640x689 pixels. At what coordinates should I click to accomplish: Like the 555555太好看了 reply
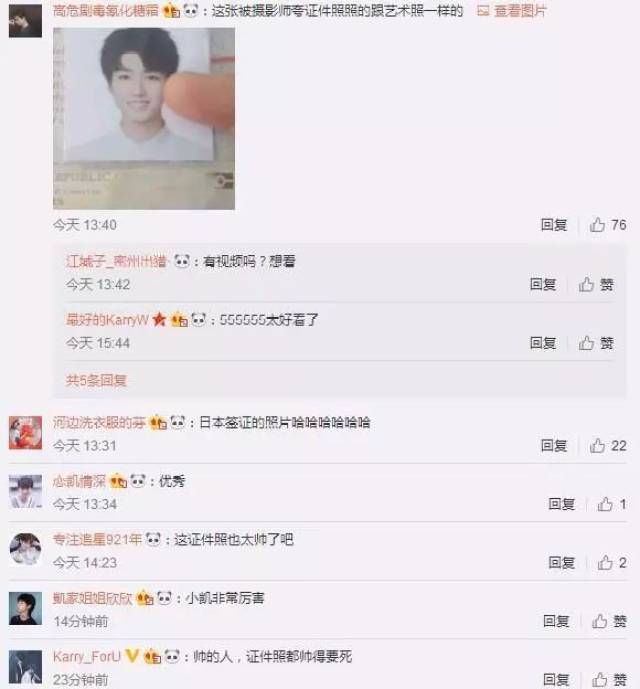pos(596,343)
